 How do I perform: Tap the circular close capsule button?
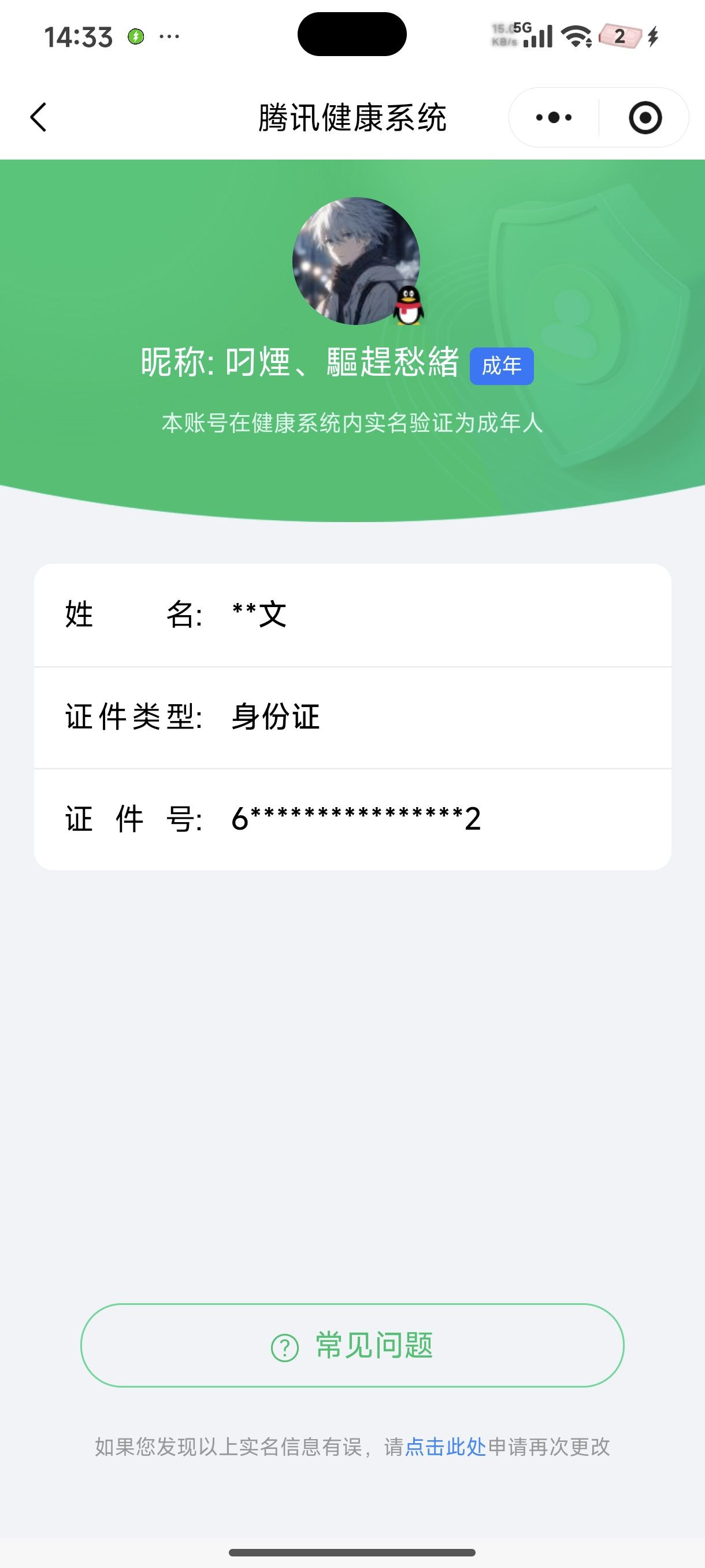[x=646, y=117]
